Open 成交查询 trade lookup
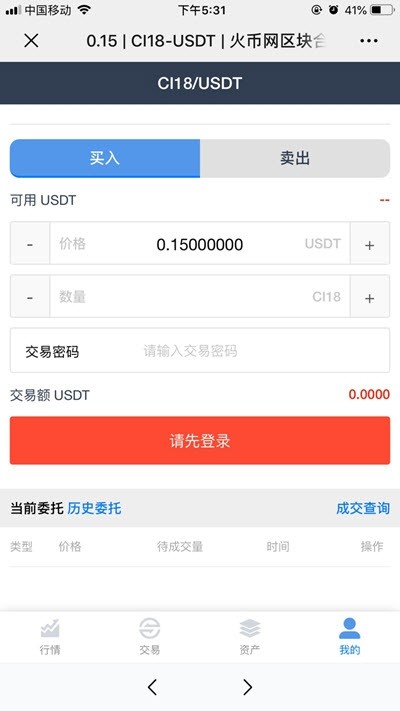 coord(363,508)
